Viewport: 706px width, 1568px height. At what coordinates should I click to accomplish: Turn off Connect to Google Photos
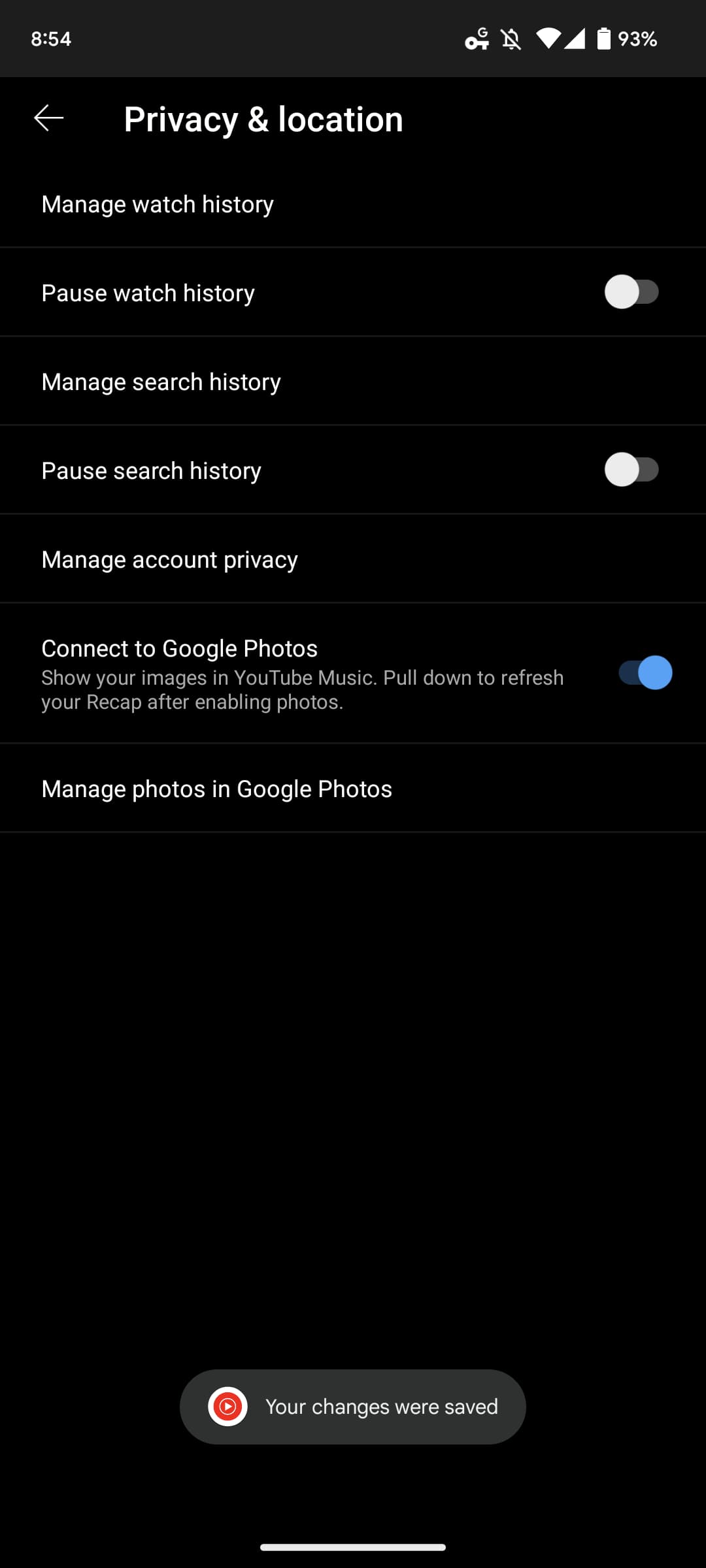(645, 673)
